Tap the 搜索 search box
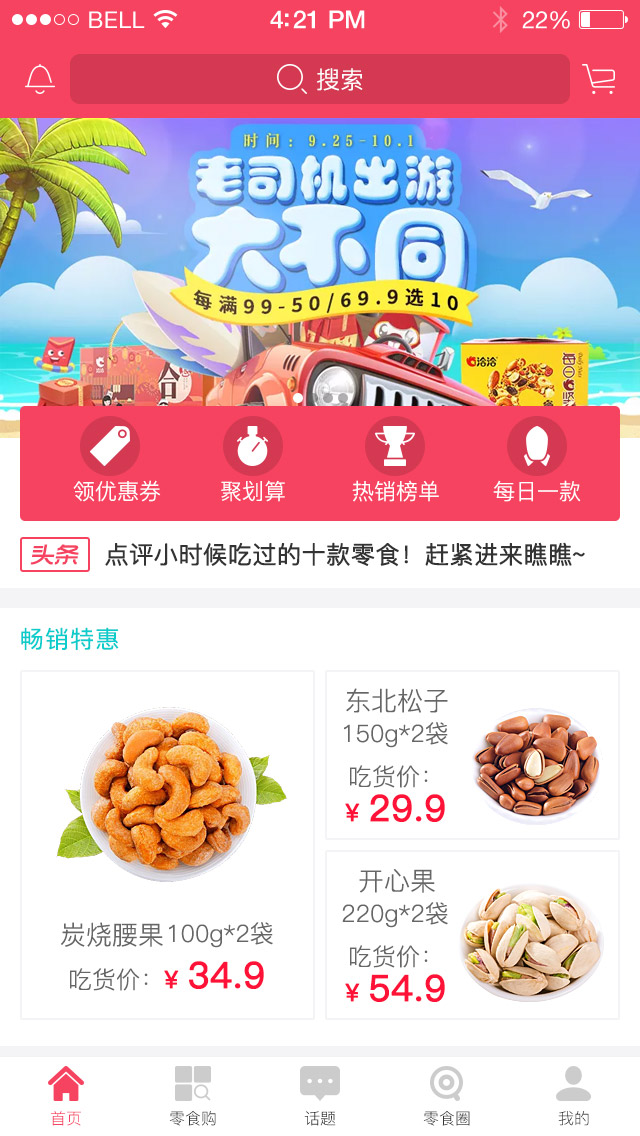This screenshot has width=640, height=1136. [320, 80]
